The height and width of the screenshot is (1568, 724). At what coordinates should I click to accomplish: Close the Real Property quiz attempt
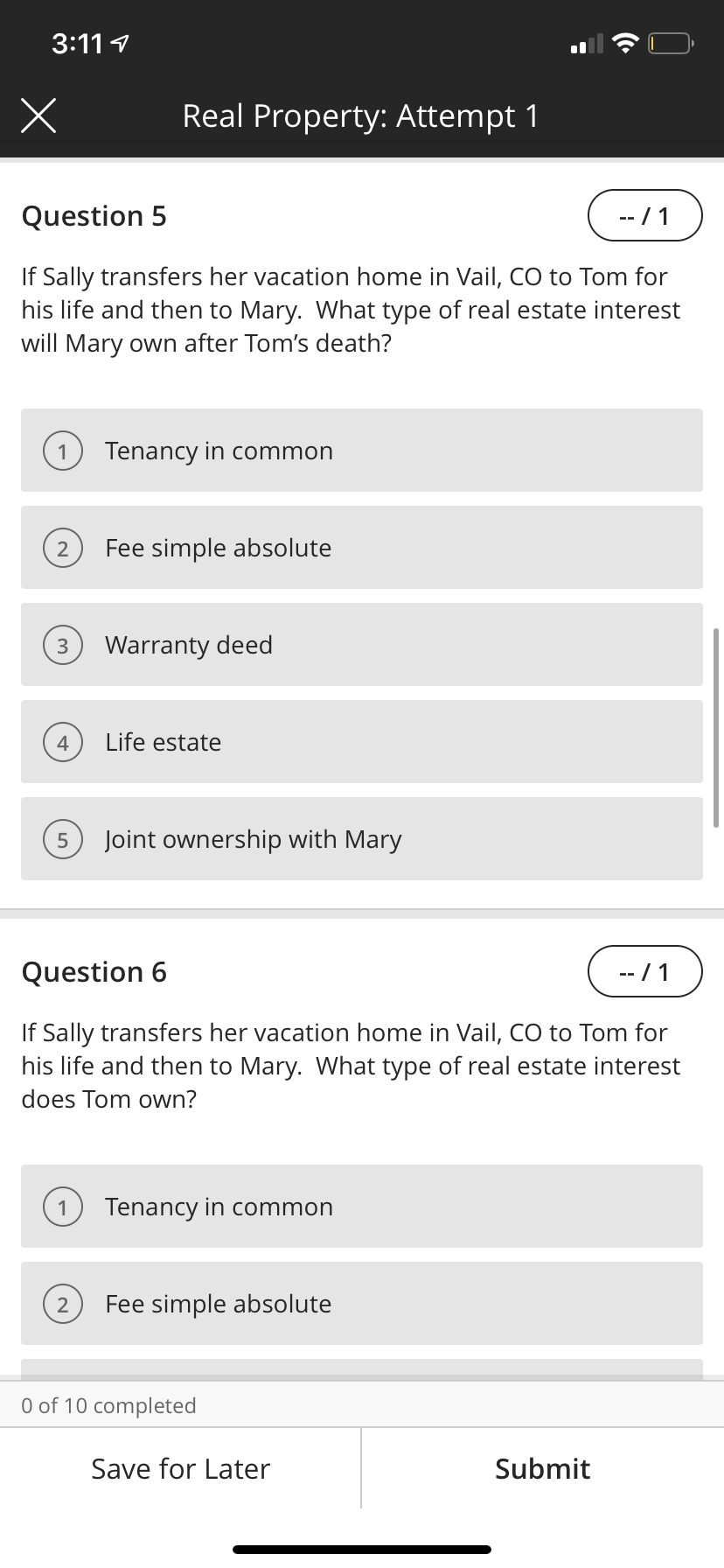click(x=38, y=115)
